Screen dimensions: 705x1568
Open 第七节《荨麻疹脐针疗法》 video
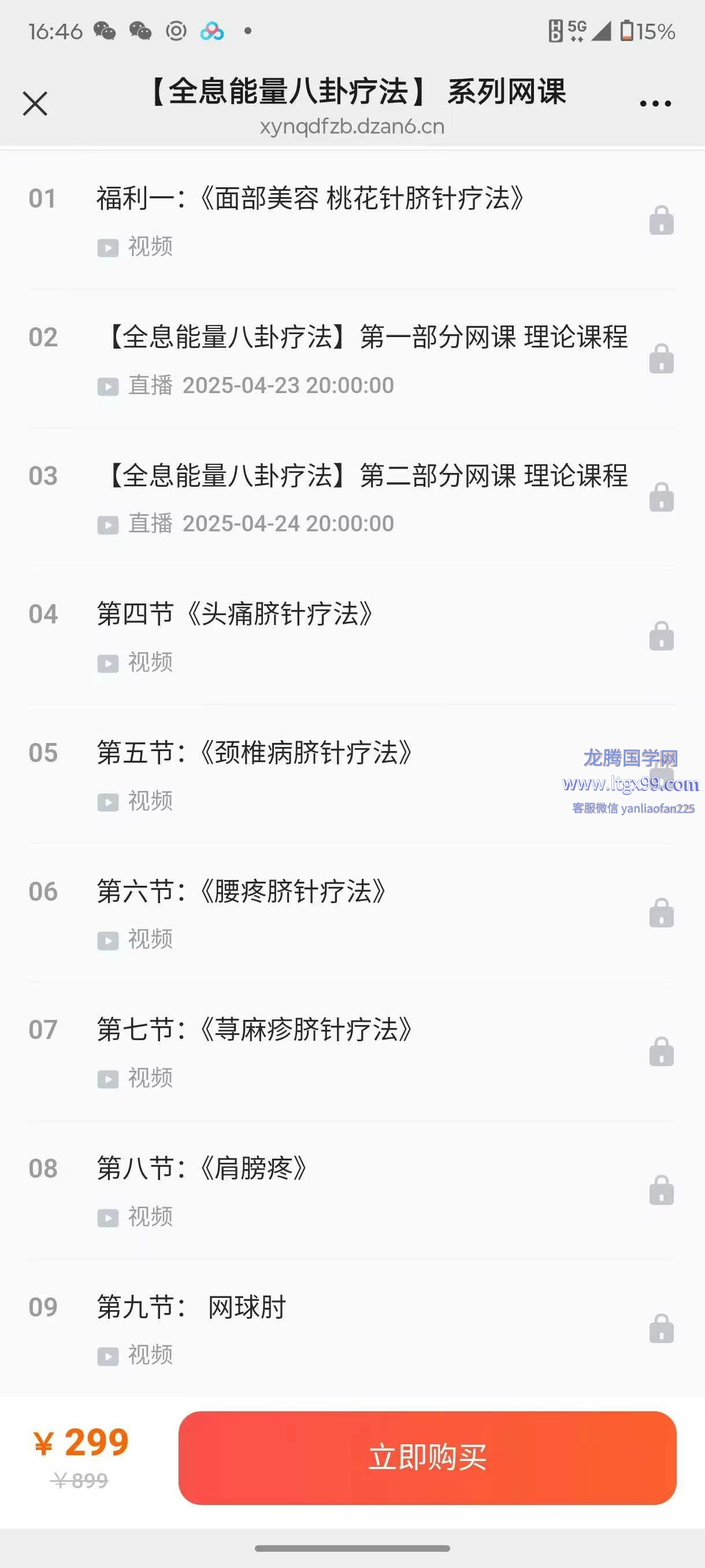point(255,1030)
